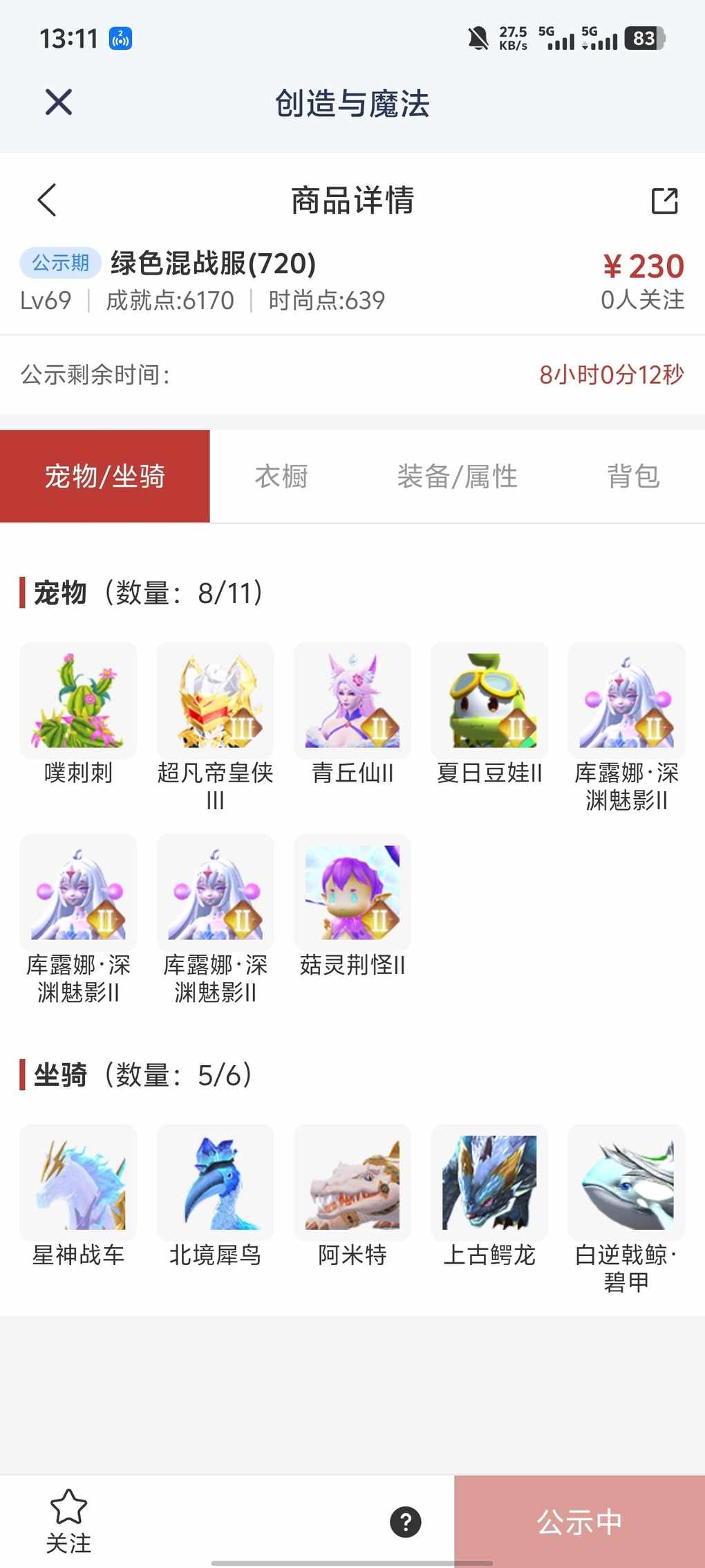Tap the 青丘仙II pet tile
Image resolution: width=705 pixels, height=1568 pixels.
point(352,701)
